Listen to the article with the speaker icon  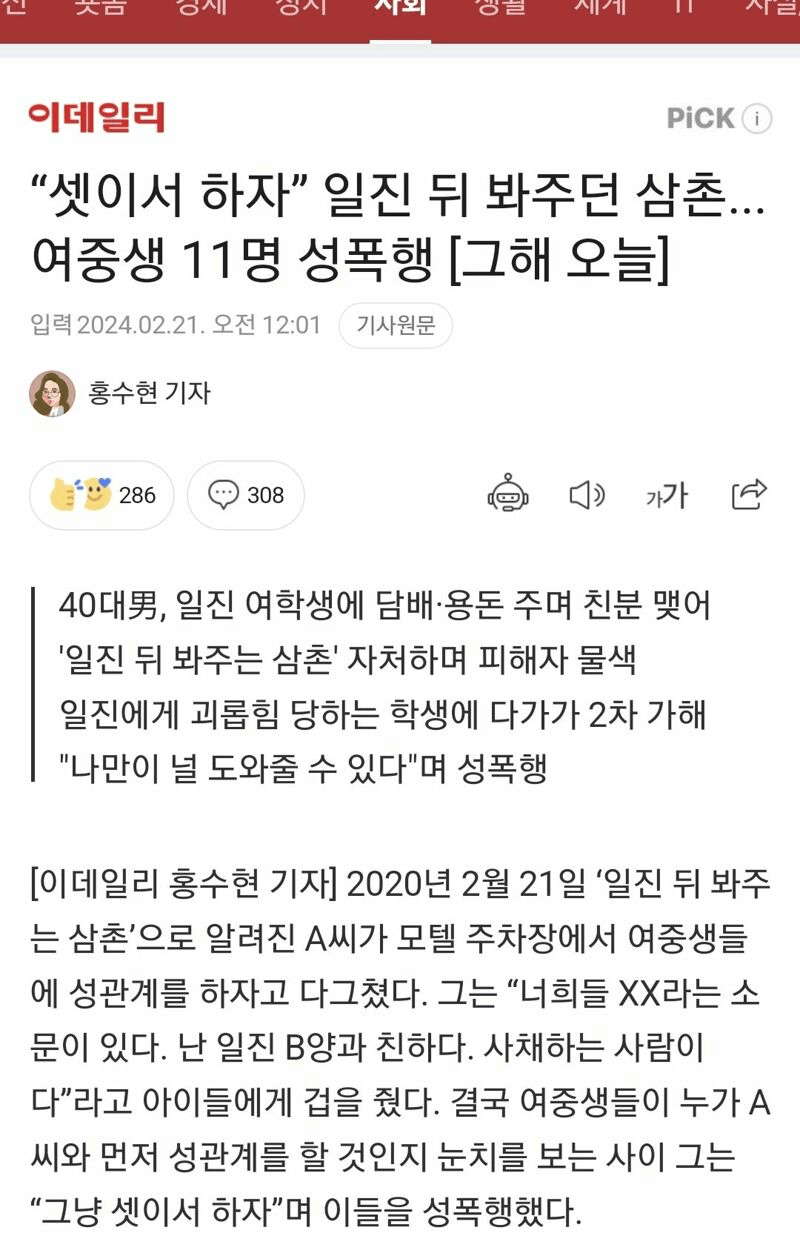[x=587, y=494]
